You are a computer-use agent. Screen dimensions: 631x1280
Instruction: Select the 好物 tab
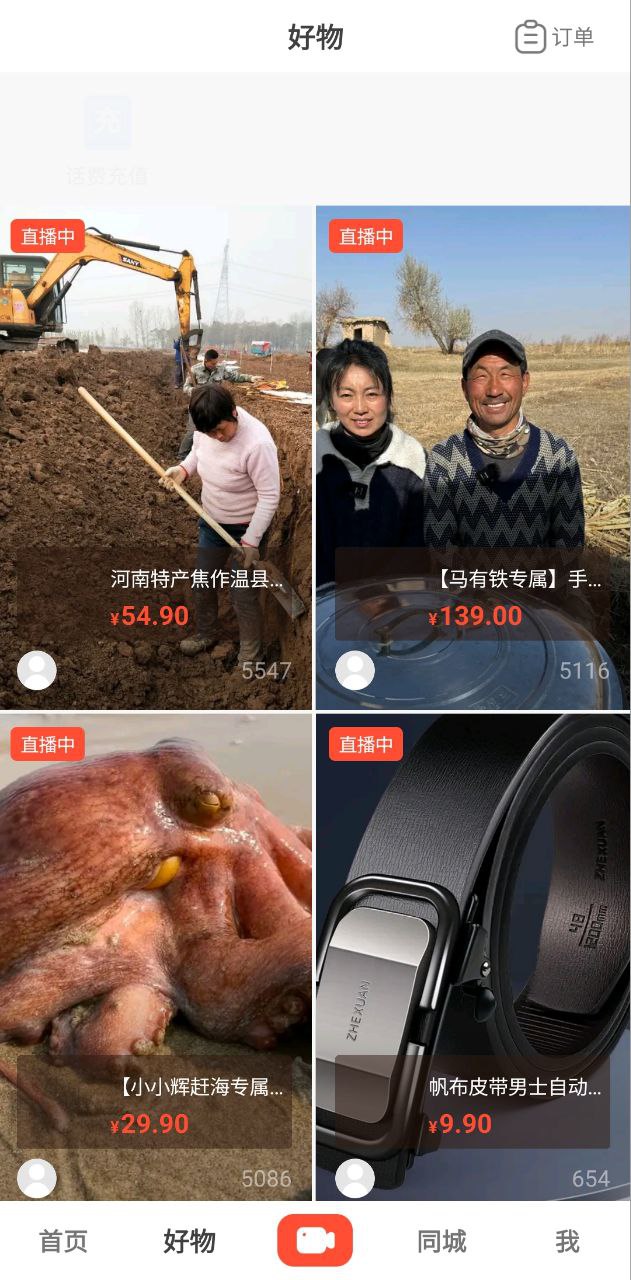tap(189, 1241)
